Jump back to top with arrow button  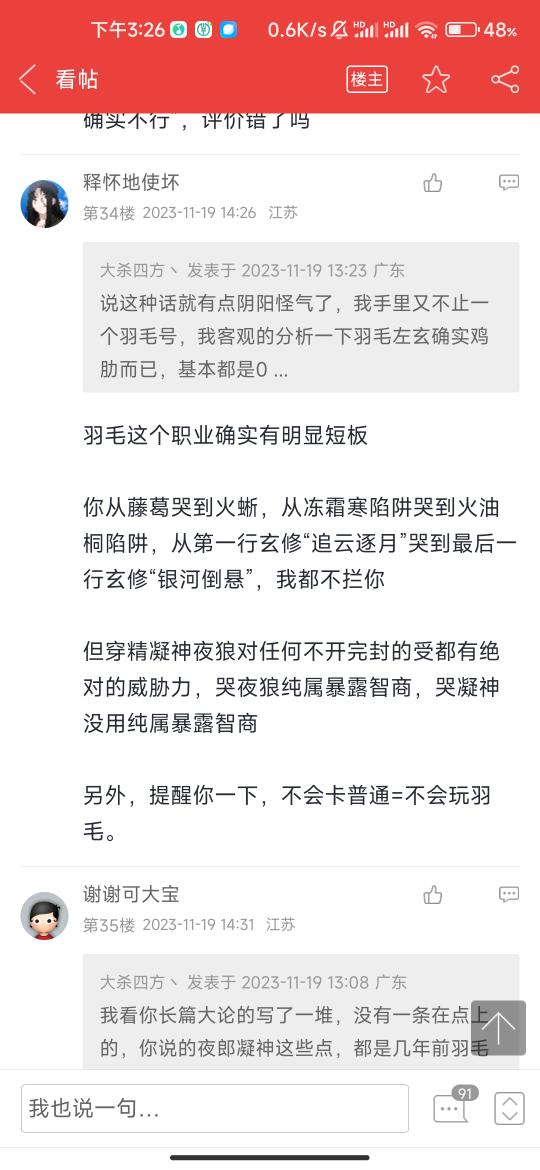pyautogui.click(x=498, y=1027)
